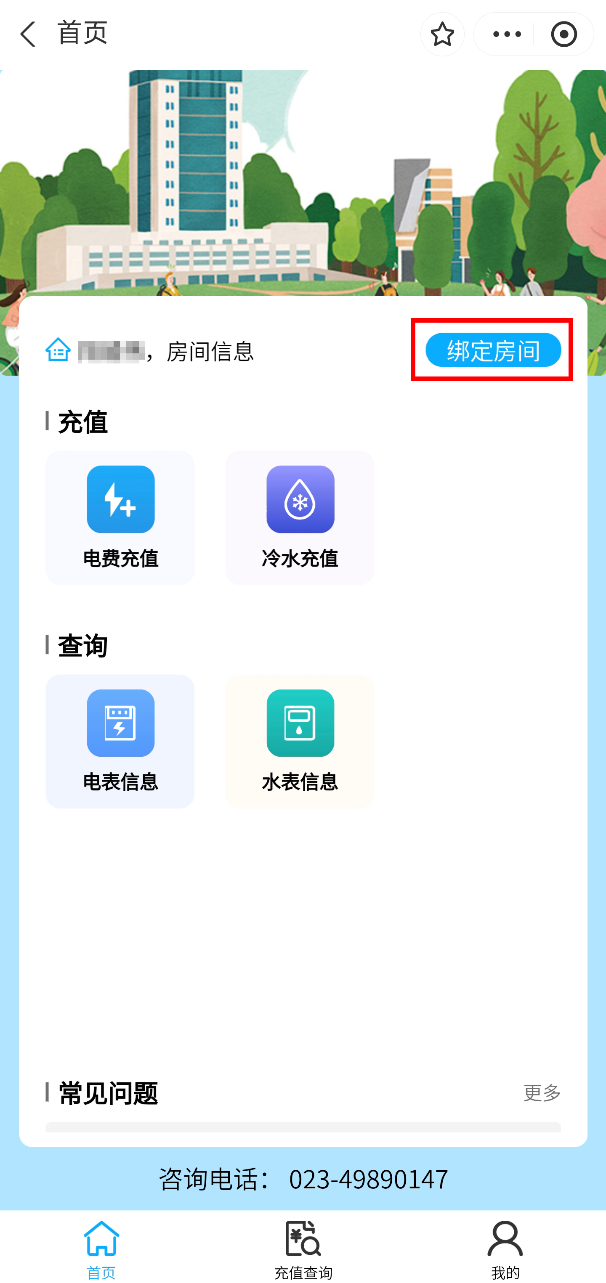Image resolution: width=606 pixels, height=1283 pixels.
Task: View 水表信息 water meter details
Action: pyautogui.click(x=300, y=741)
